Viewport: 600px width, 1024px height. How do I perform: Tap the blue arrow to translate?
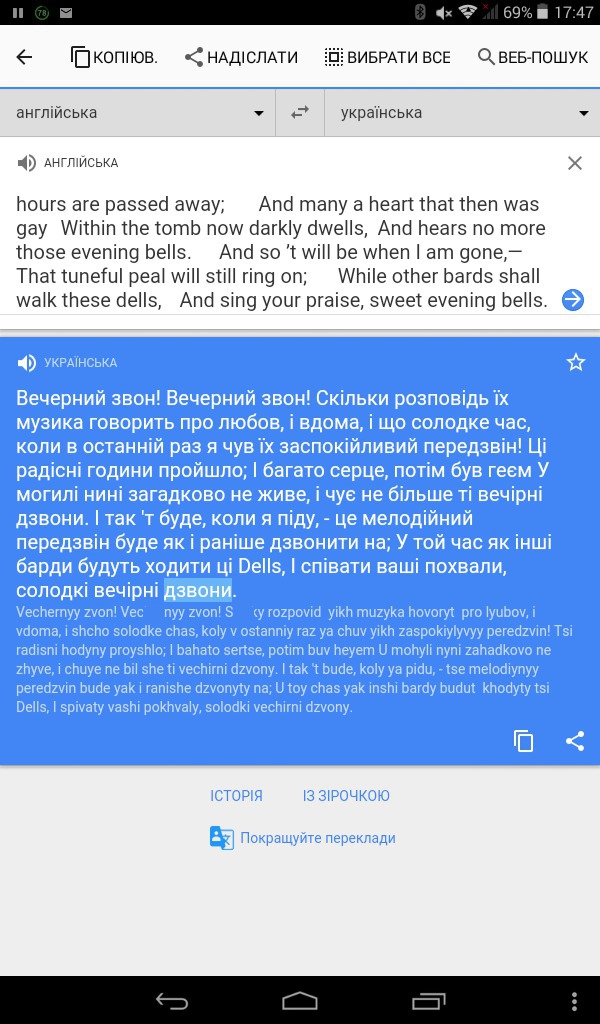(x=573, y=300)
